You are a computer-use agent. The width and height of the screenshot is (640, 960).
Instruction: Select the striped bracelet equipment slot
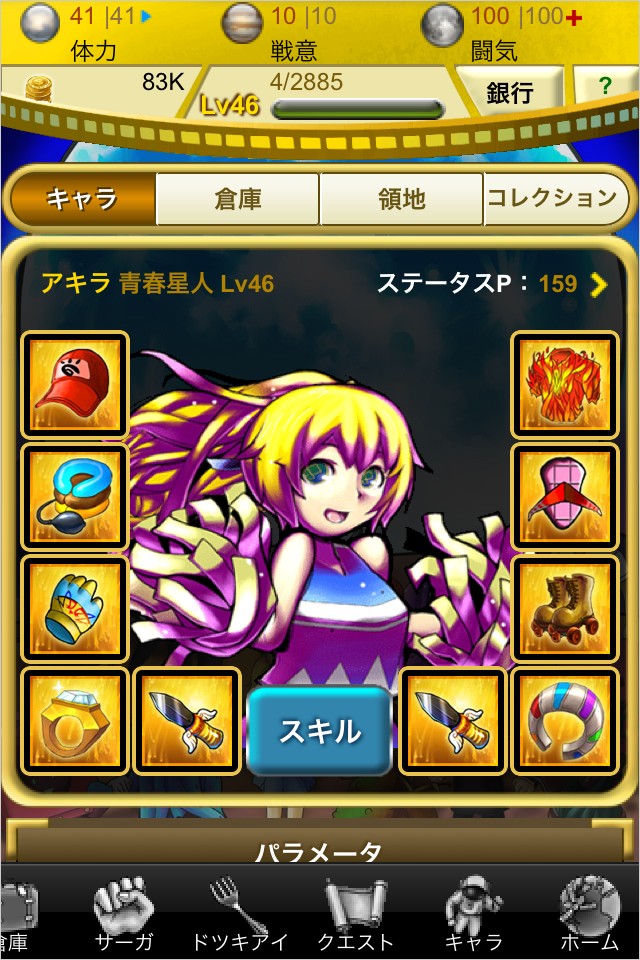click(565, 722)
